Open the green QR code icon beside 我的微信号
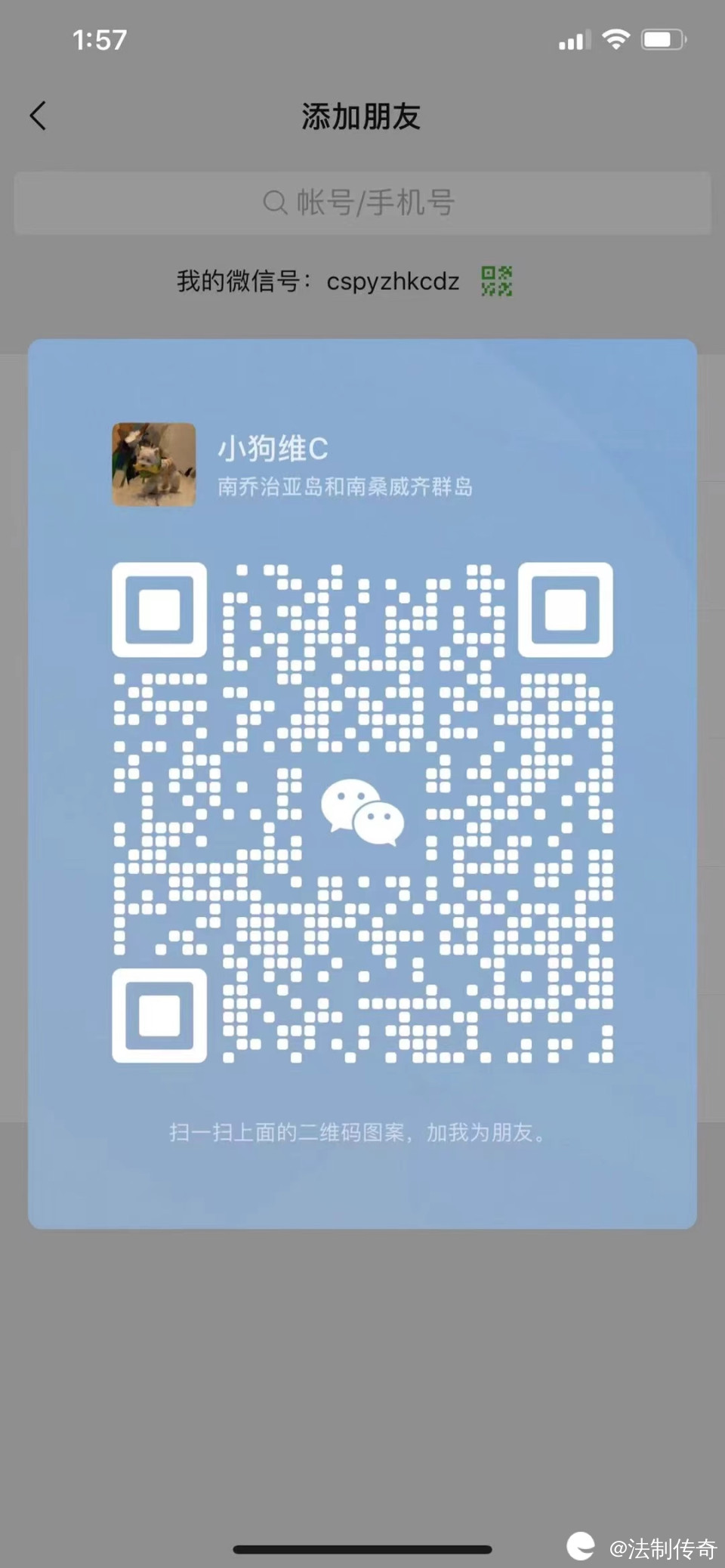 tap(496, 281)
